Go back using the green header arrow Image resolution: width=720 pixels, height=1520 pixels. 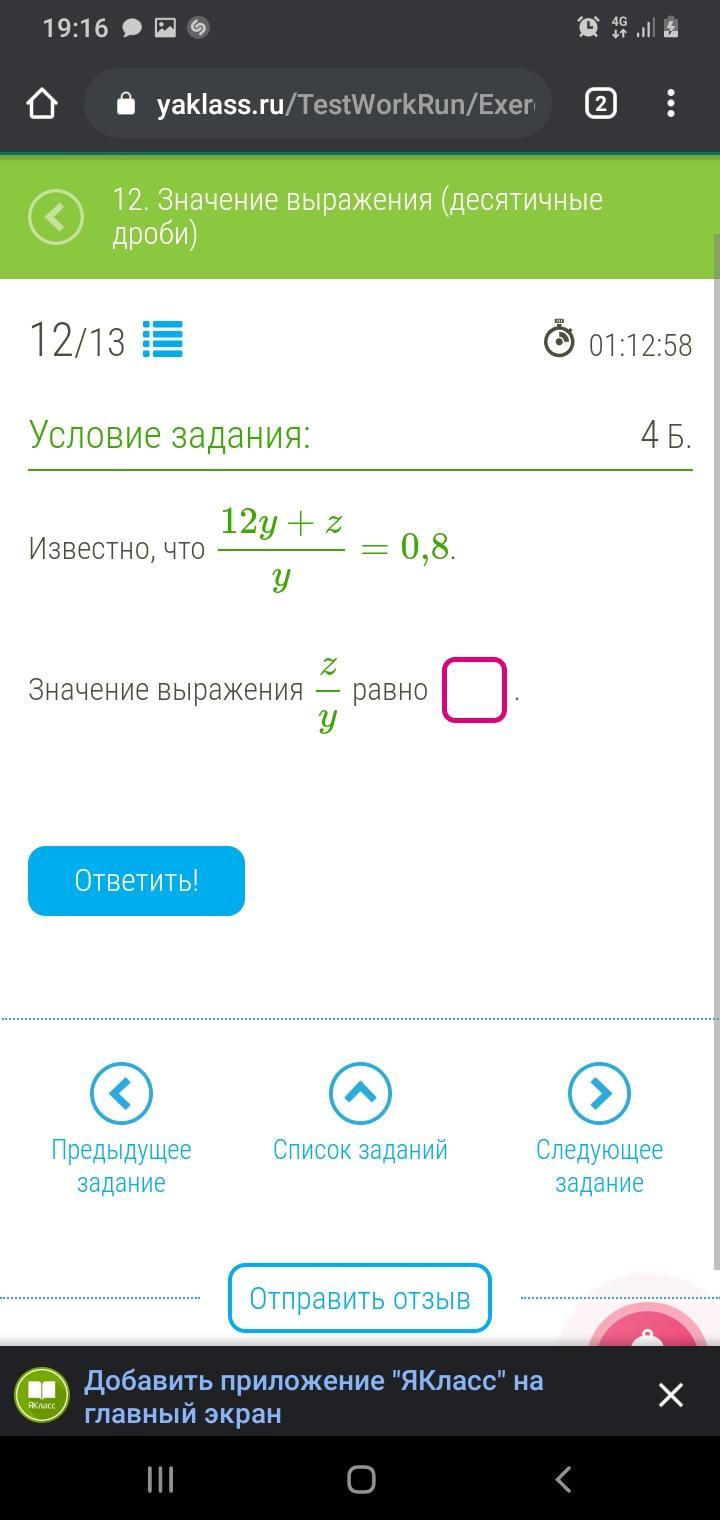56,217
